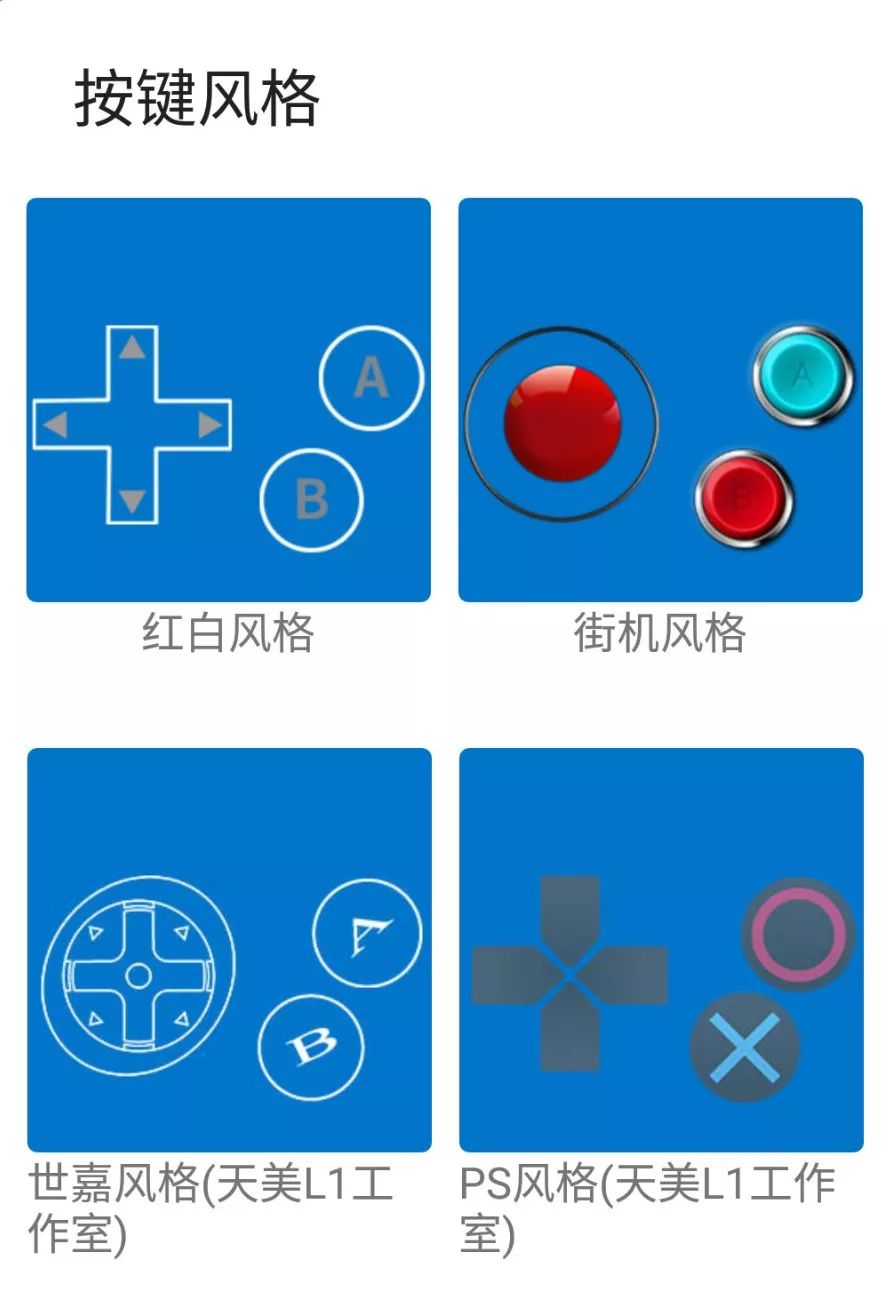Viewport: 883px width, 1311px height.
Task: Select the 红白风格 button style thumbnail
Action: (227, 395)
